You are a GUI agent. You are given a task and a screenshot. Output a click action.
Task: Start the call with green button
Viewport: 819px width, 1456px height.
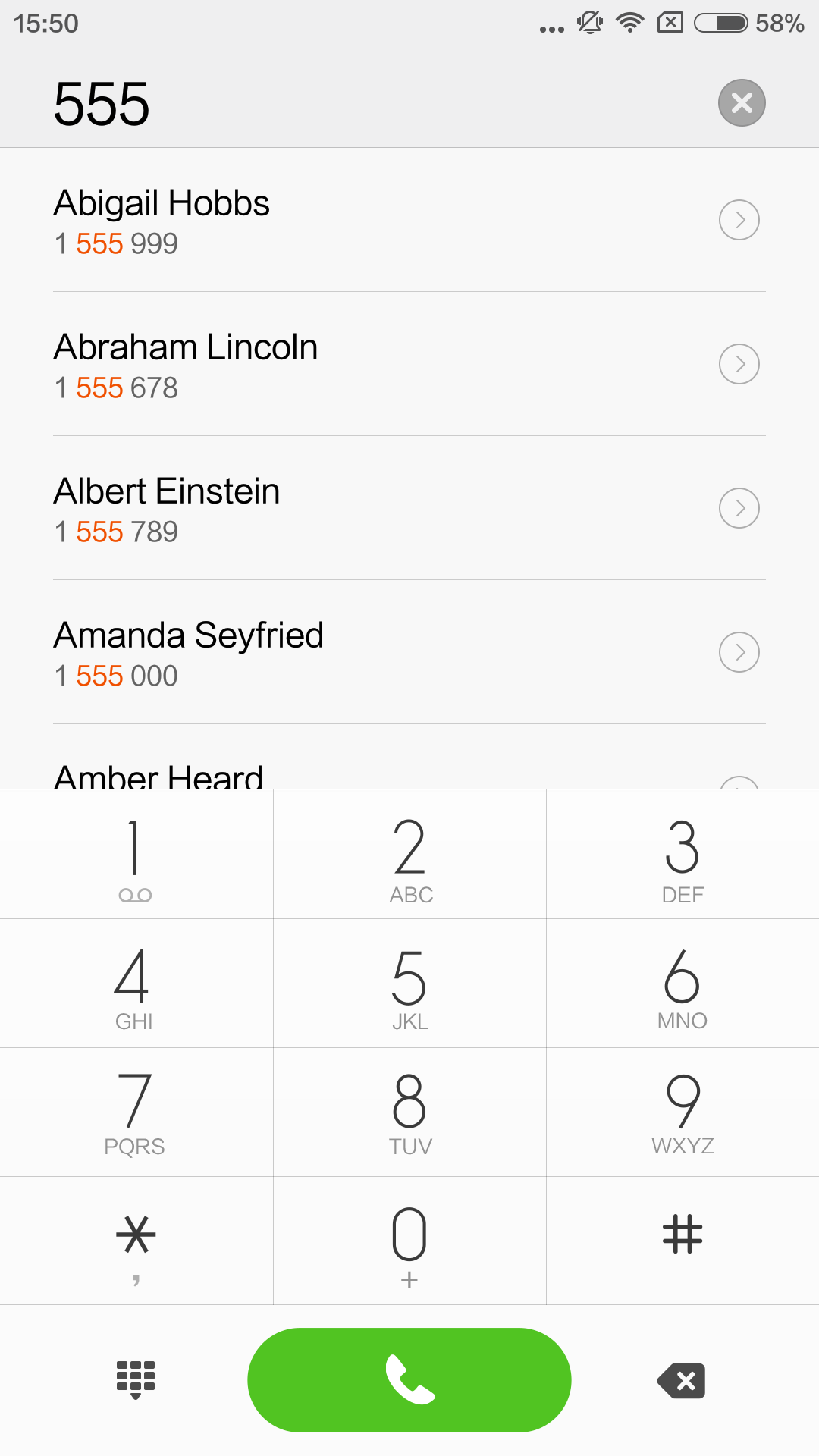409,1380
